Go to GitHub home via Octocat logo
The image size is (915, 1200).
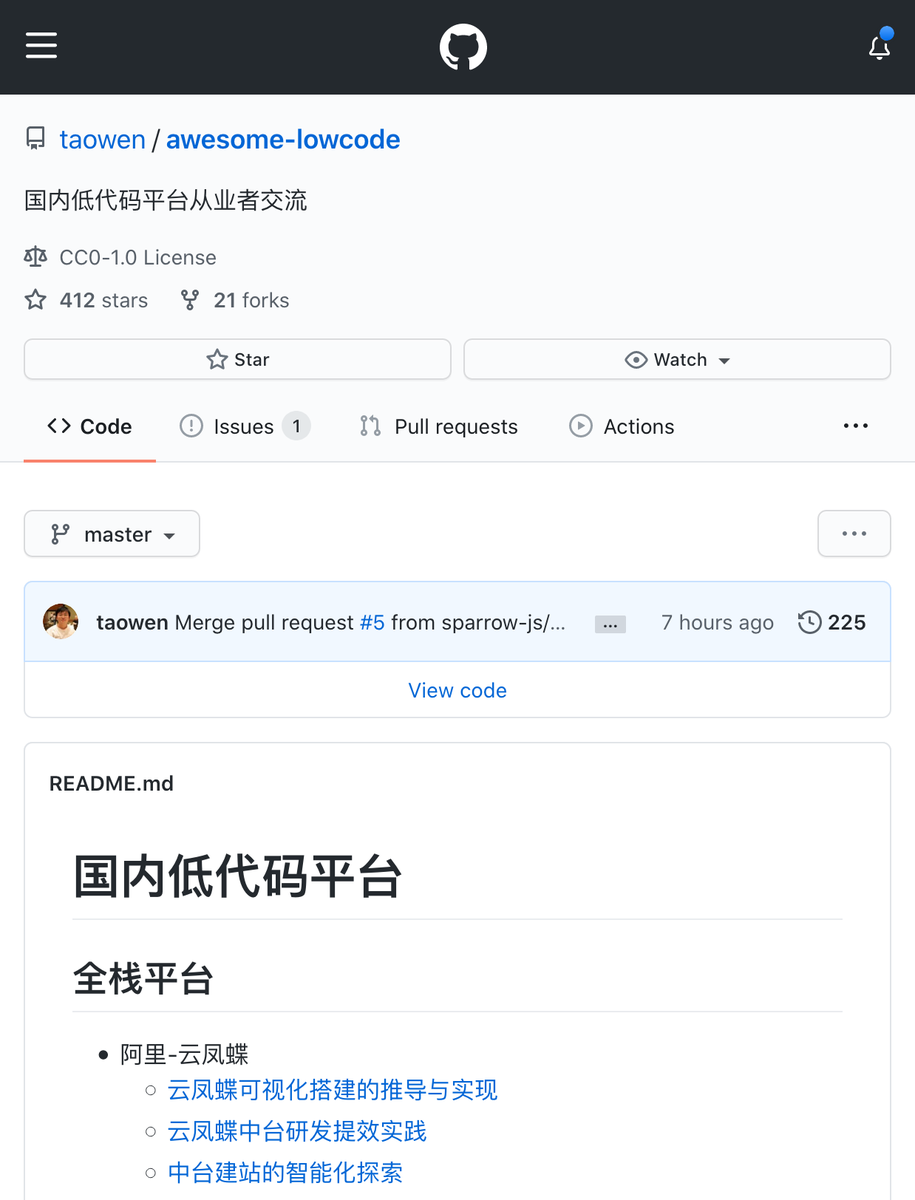tap(463, 47)
